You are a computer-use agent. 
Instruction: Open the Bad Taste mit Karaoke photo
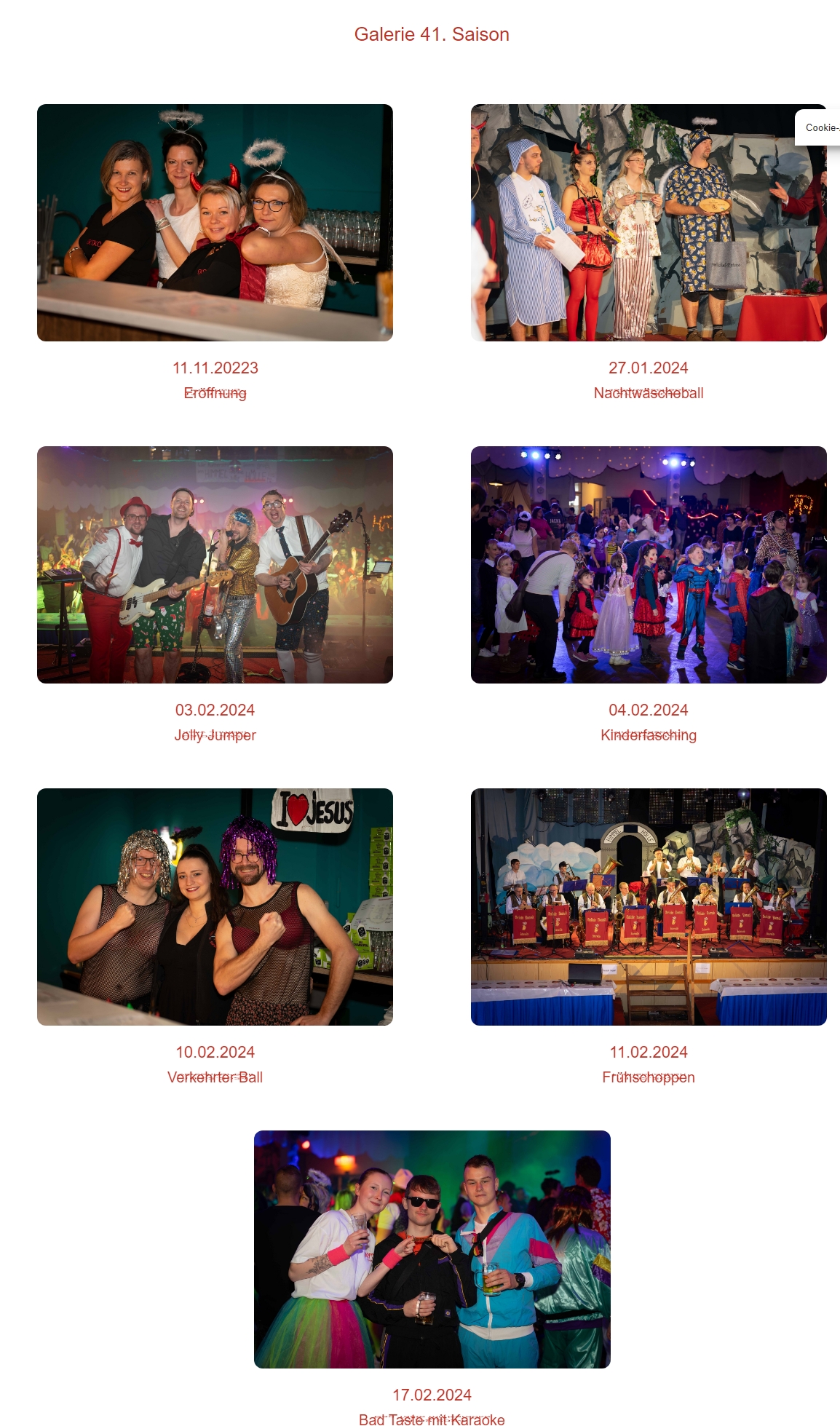(x=432, y=1249)
